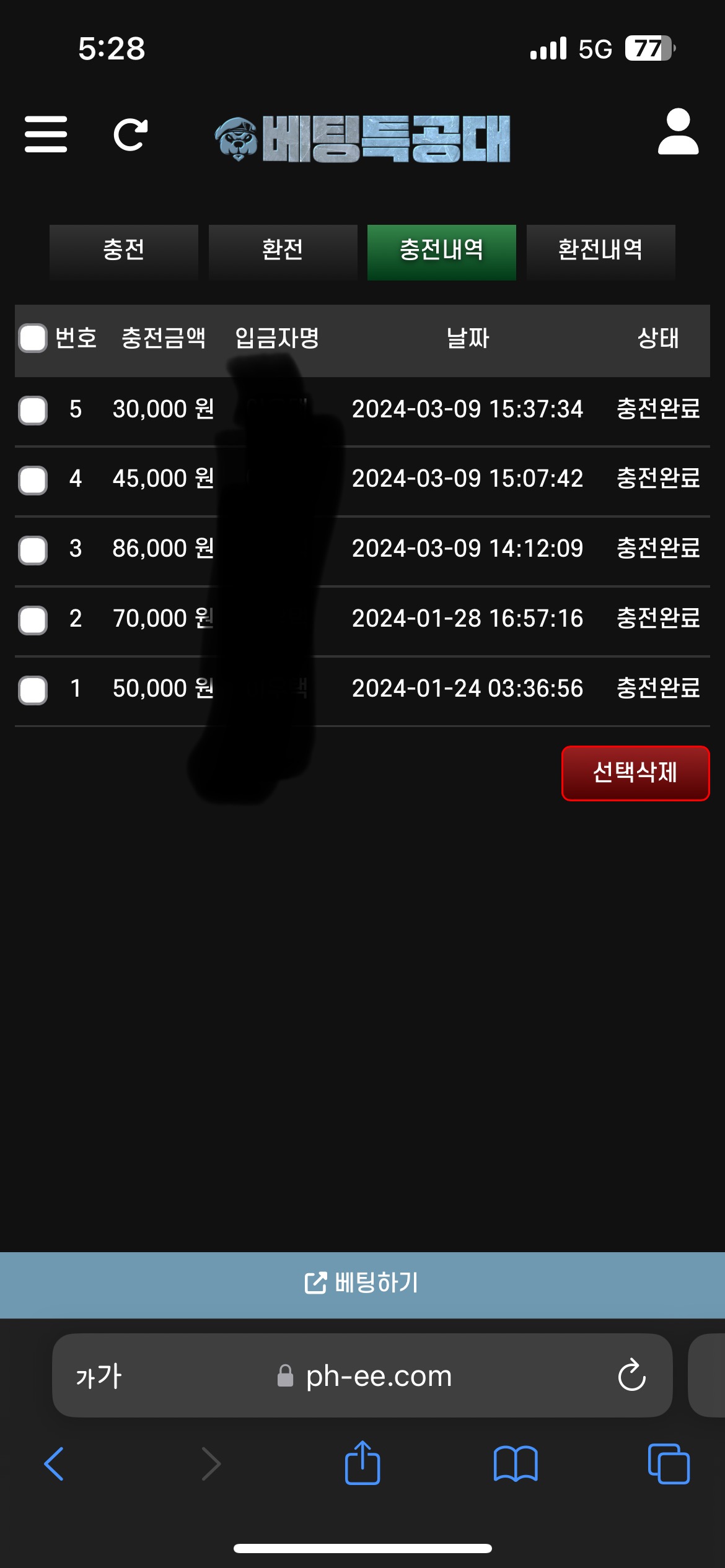
Task: Check the box for the 30,000 원 row
Action: tap(33, 410)
